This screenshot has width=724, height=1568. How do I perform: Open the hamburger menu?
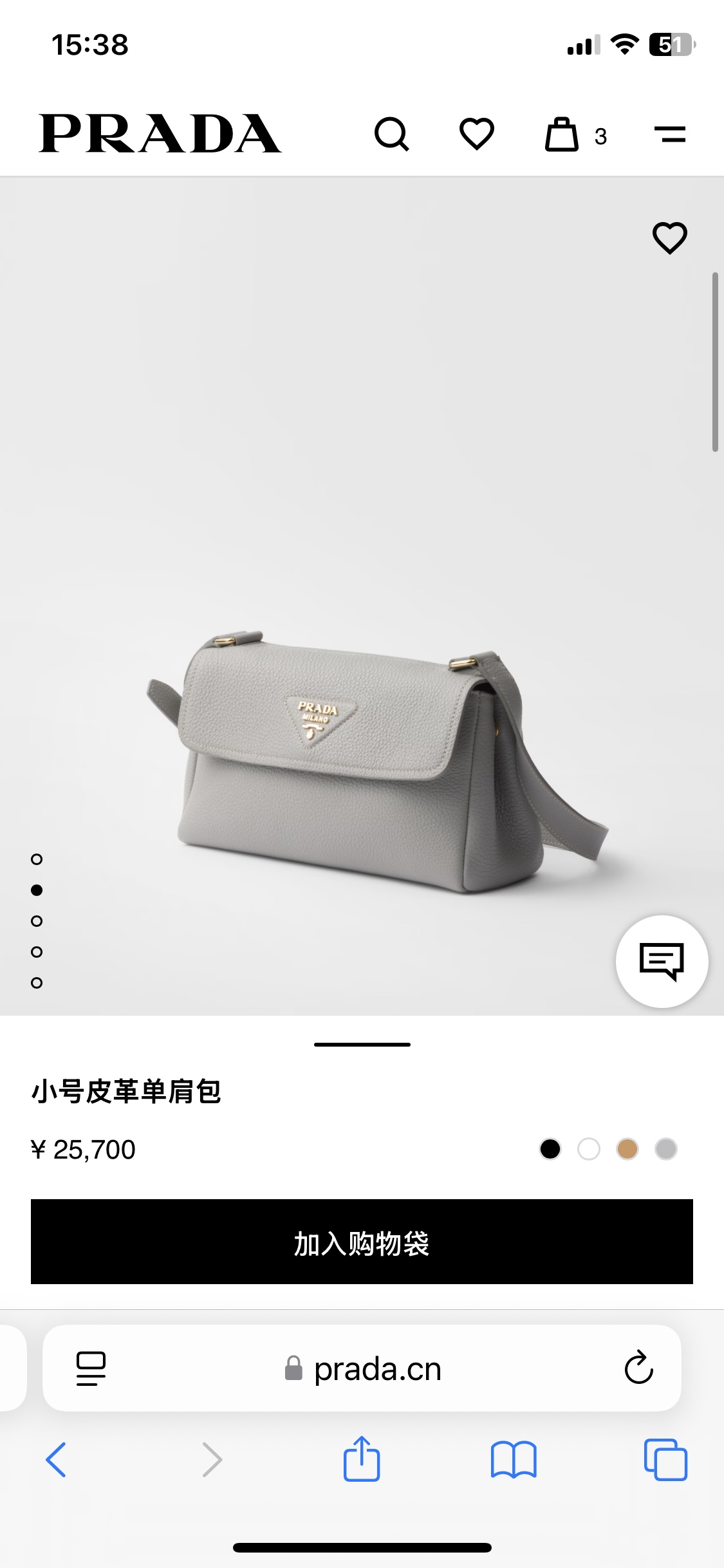[x=670, y=134]
